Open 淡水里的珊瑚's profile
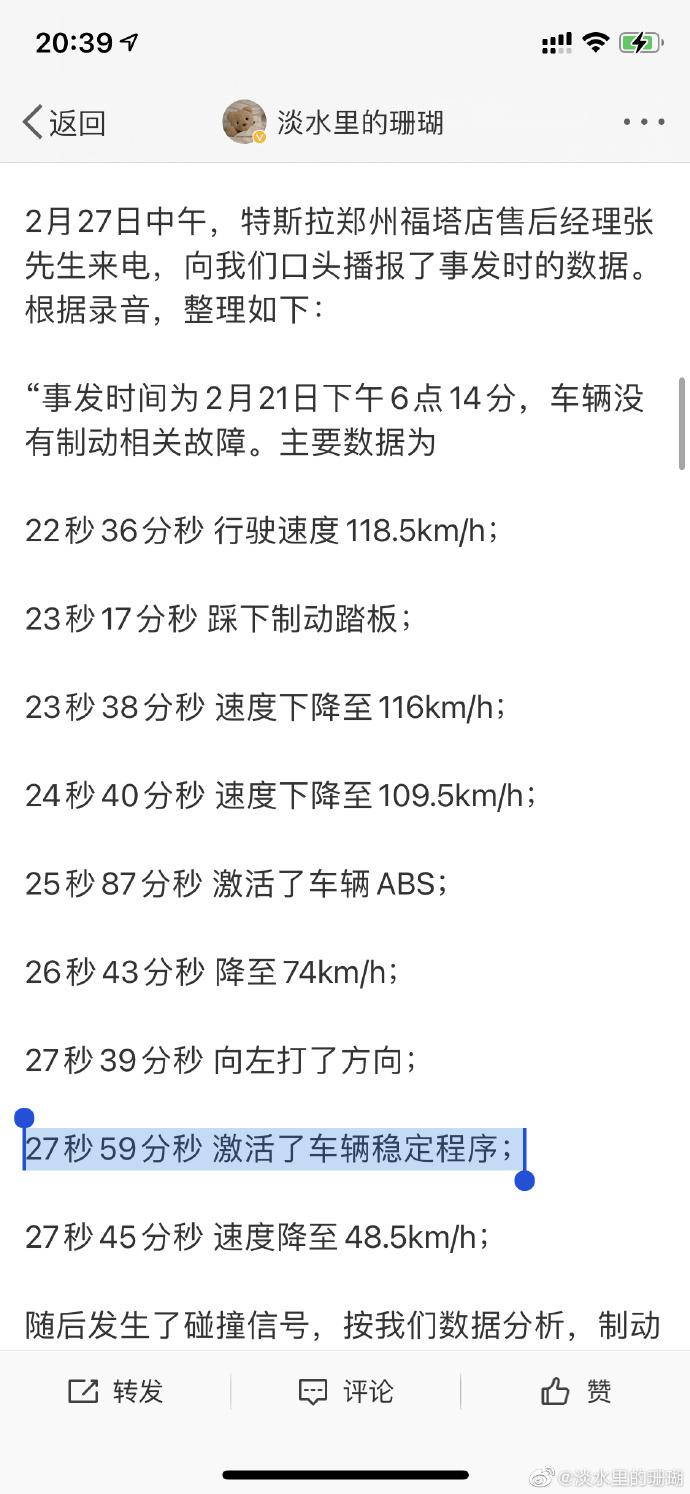This screenshot has width=690, height=1494. [334, 123]
